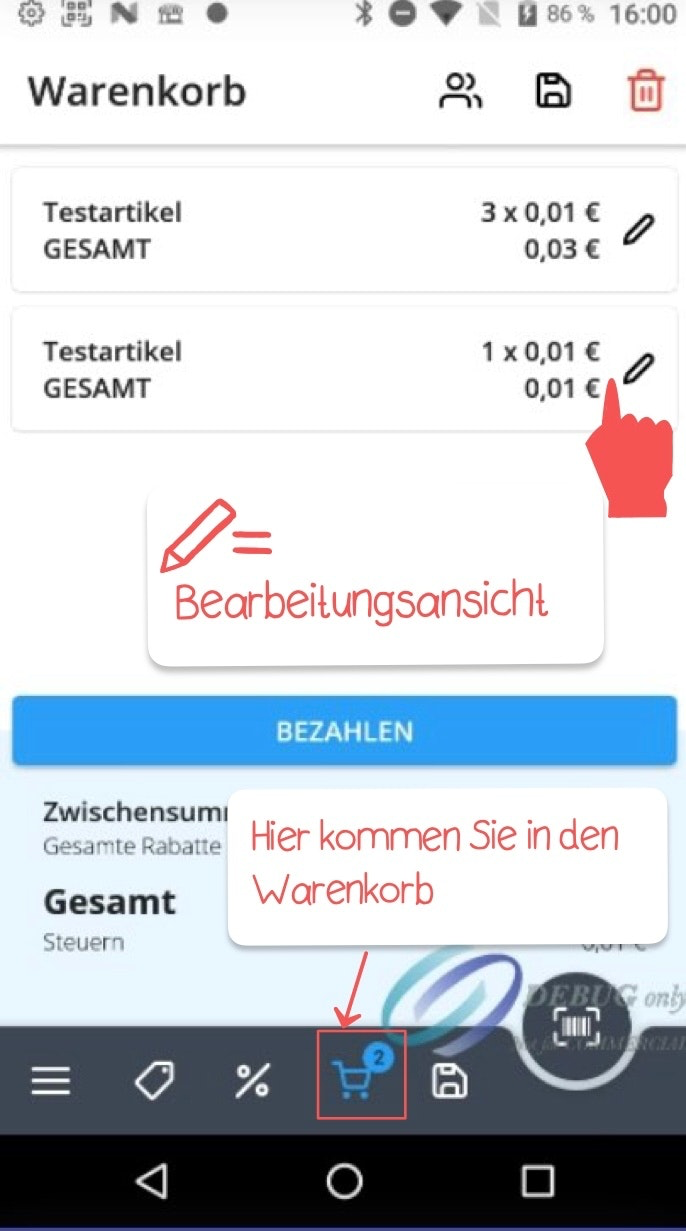This screenshot has width=686, height=1231.
Task: Open the customer selection icon
Action: 461,91
